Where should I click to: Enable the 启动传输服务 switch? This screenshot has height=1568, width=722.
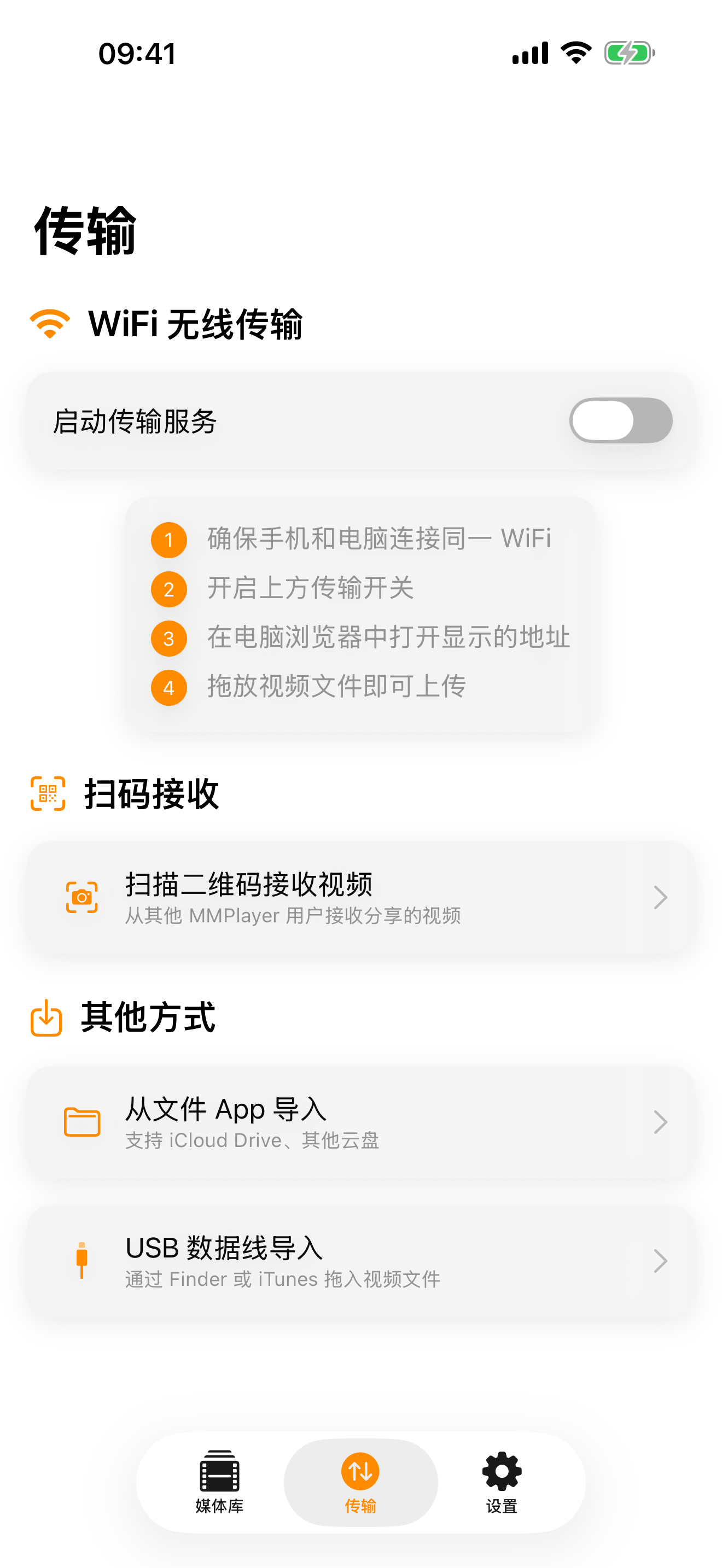pyautogui.click(x=620, y=420)
